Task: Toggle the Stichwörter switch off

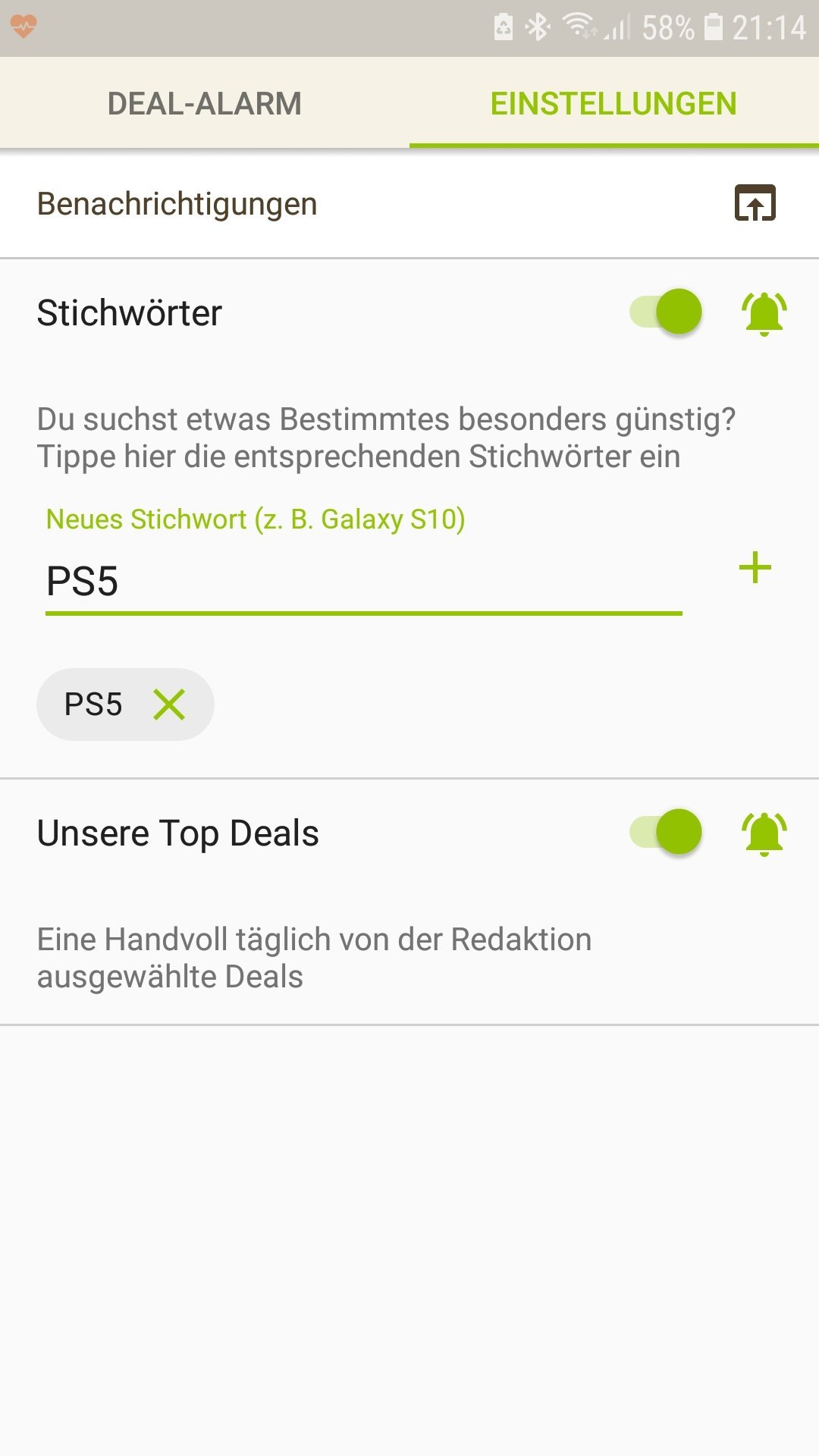Action: point(667,312)
